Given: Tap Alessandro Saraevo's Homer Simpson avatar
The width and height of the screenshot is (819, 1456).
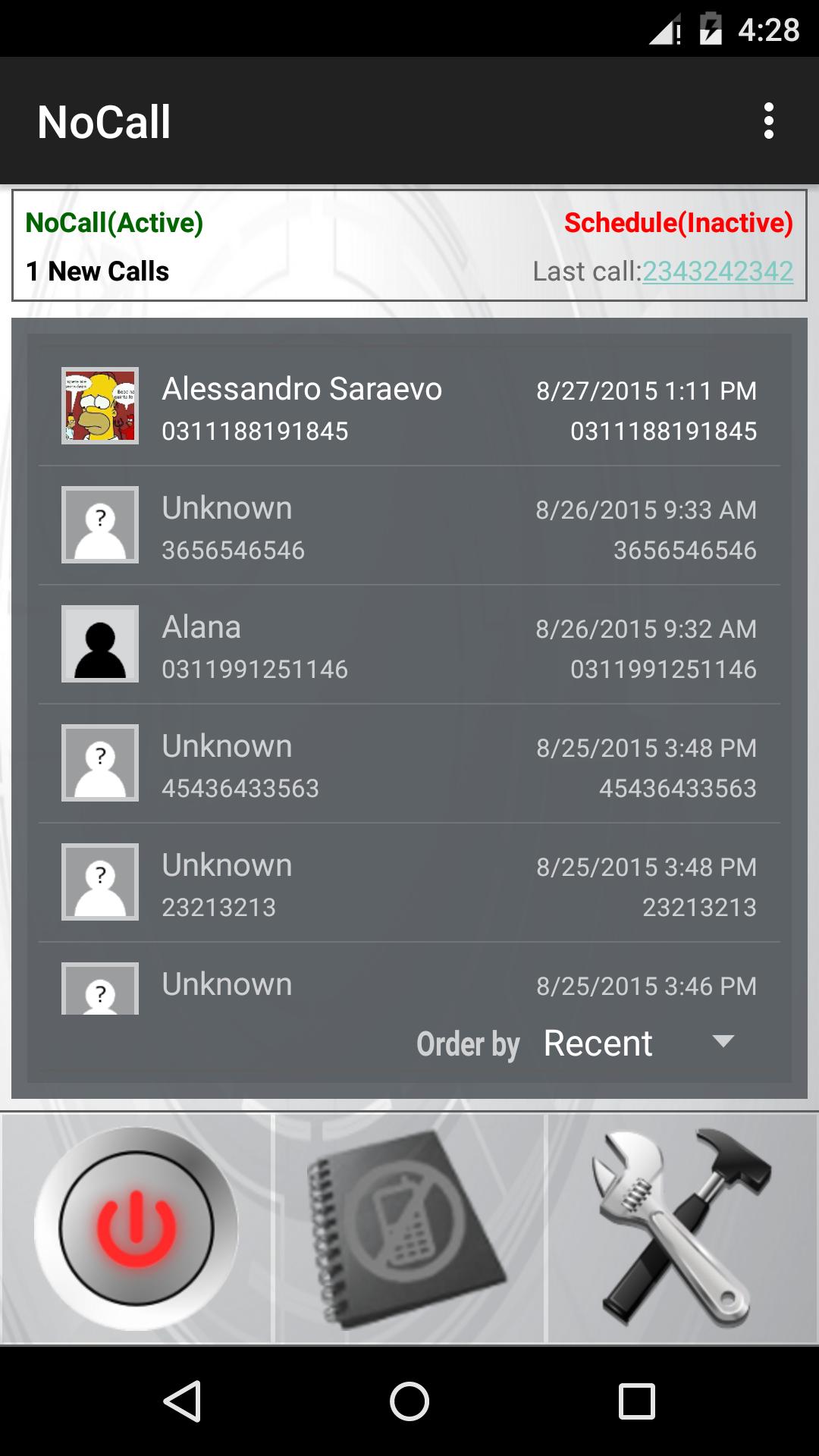Looking at the screenshot, I should point(99,406).
